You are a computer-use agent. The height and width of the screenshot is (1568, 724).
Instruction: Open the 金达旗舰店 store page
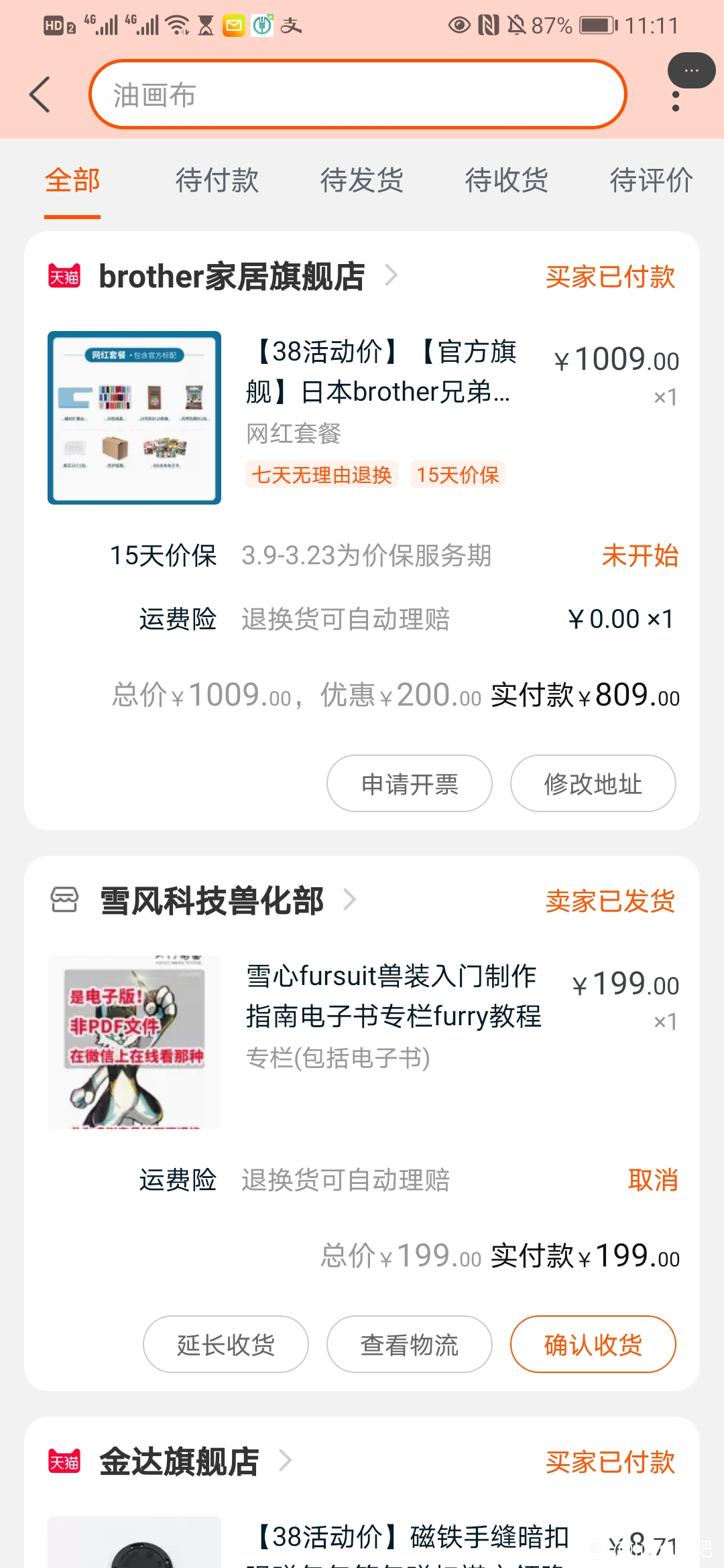(x=179, y=1461)
